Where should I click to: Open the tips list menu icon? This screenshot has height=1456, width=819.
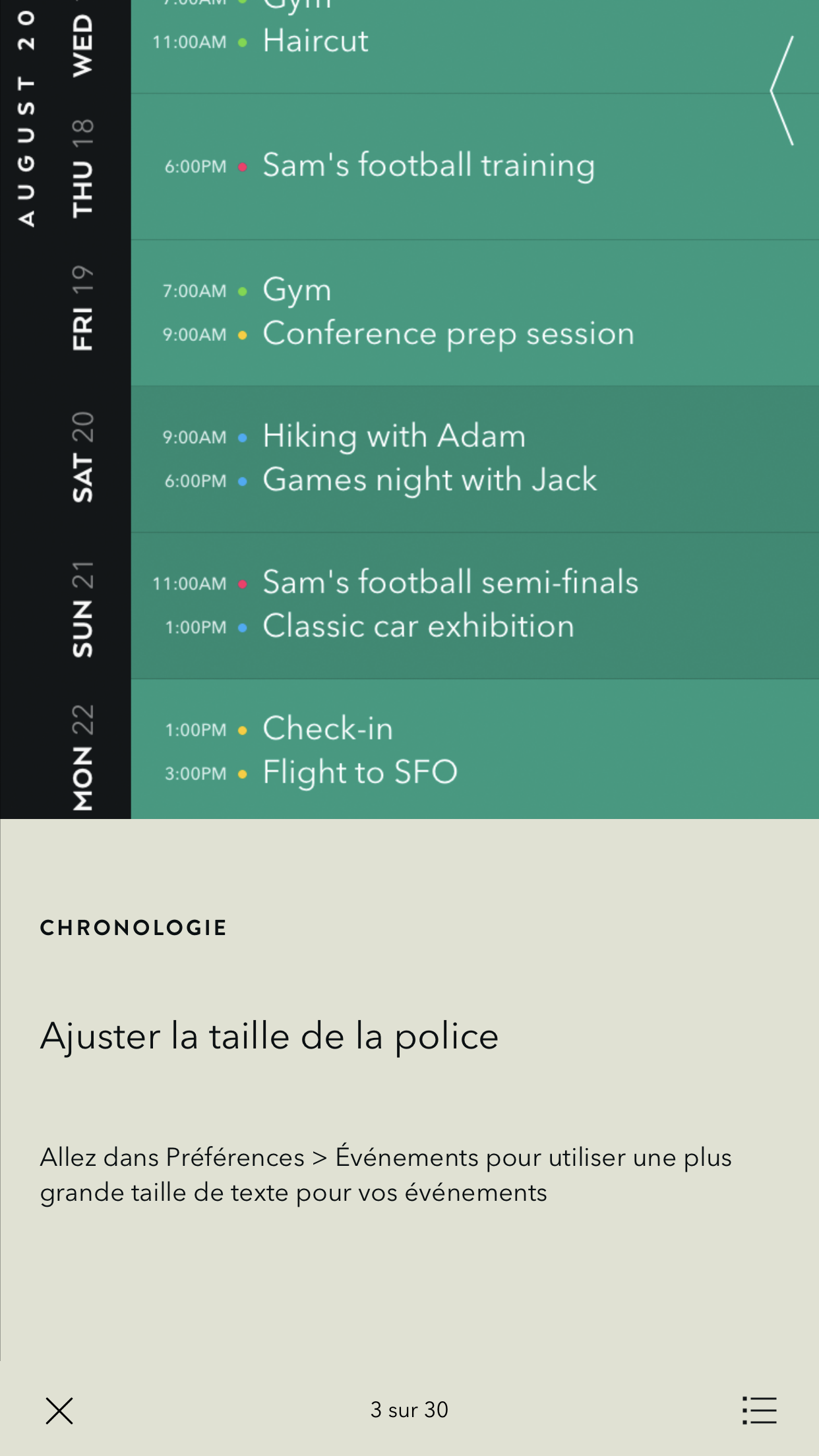(759, 1410)
